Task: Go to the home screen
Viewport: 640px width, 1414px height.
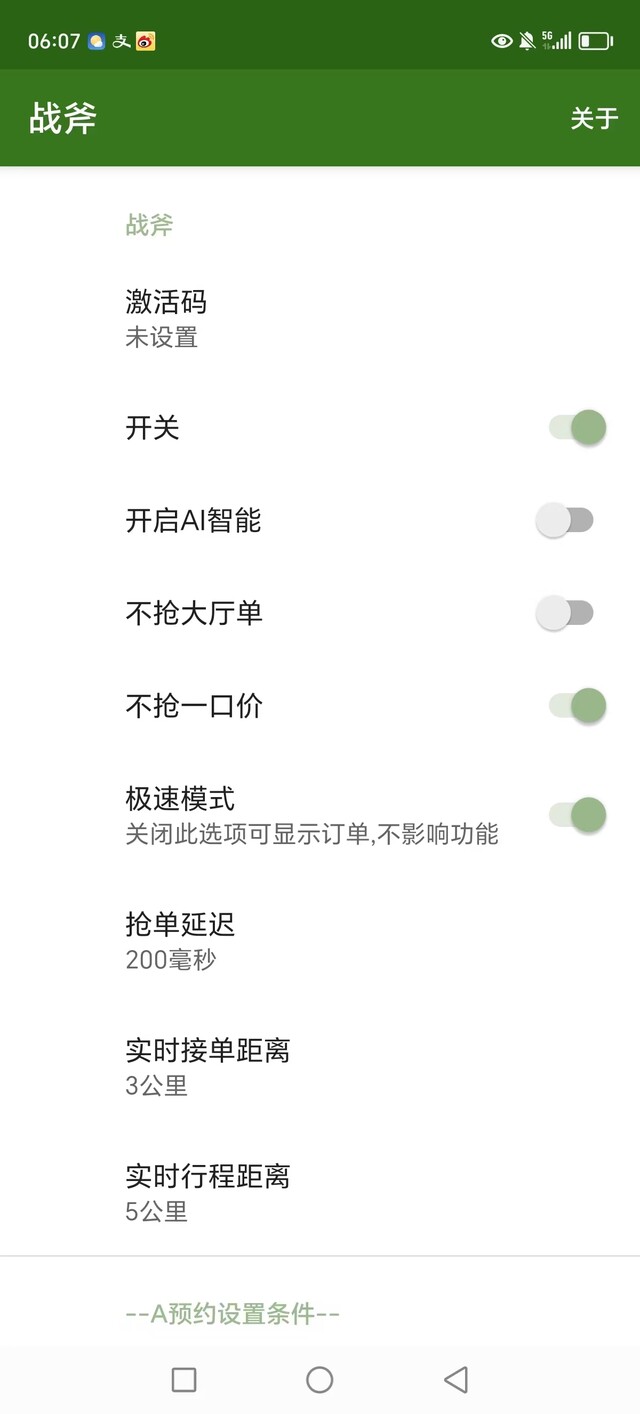Action: (320, 1380)
